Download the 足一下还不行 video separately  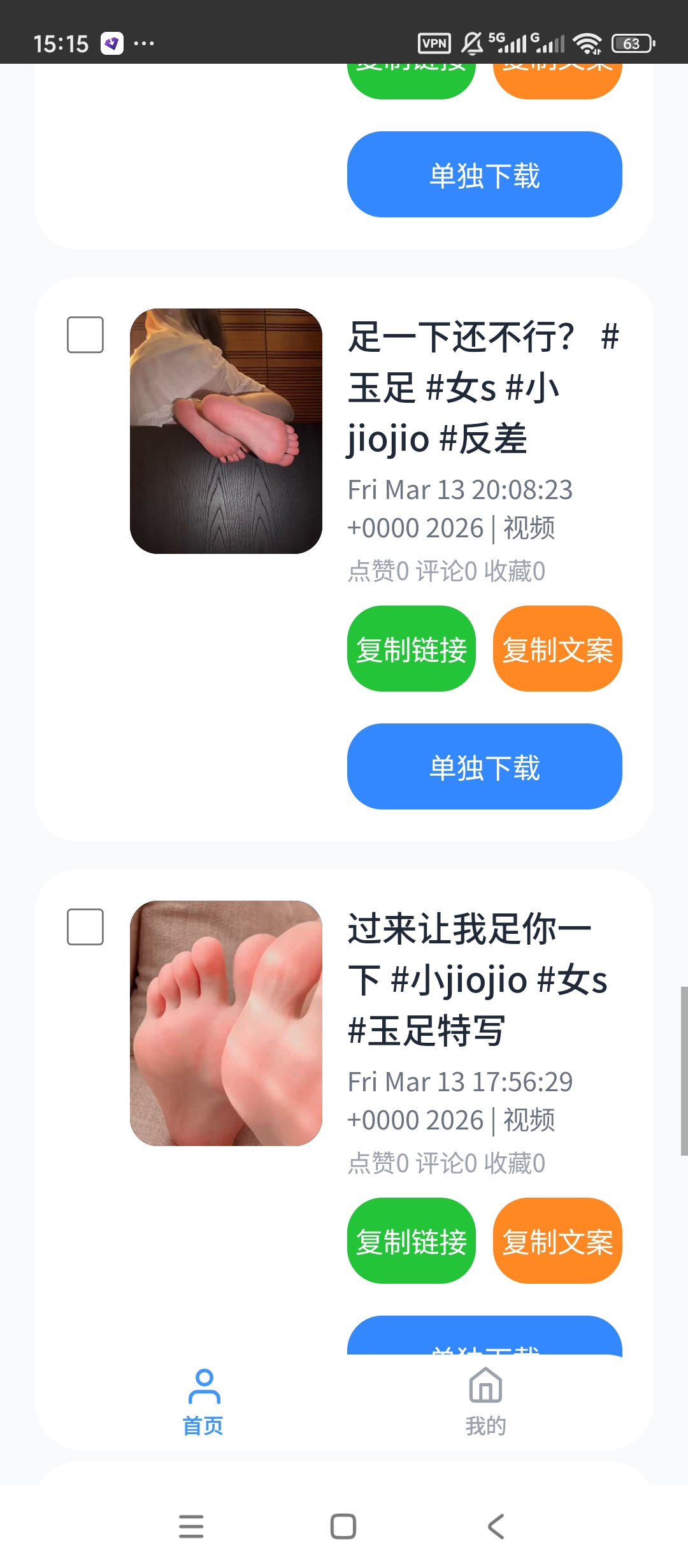tap(484, 767)
